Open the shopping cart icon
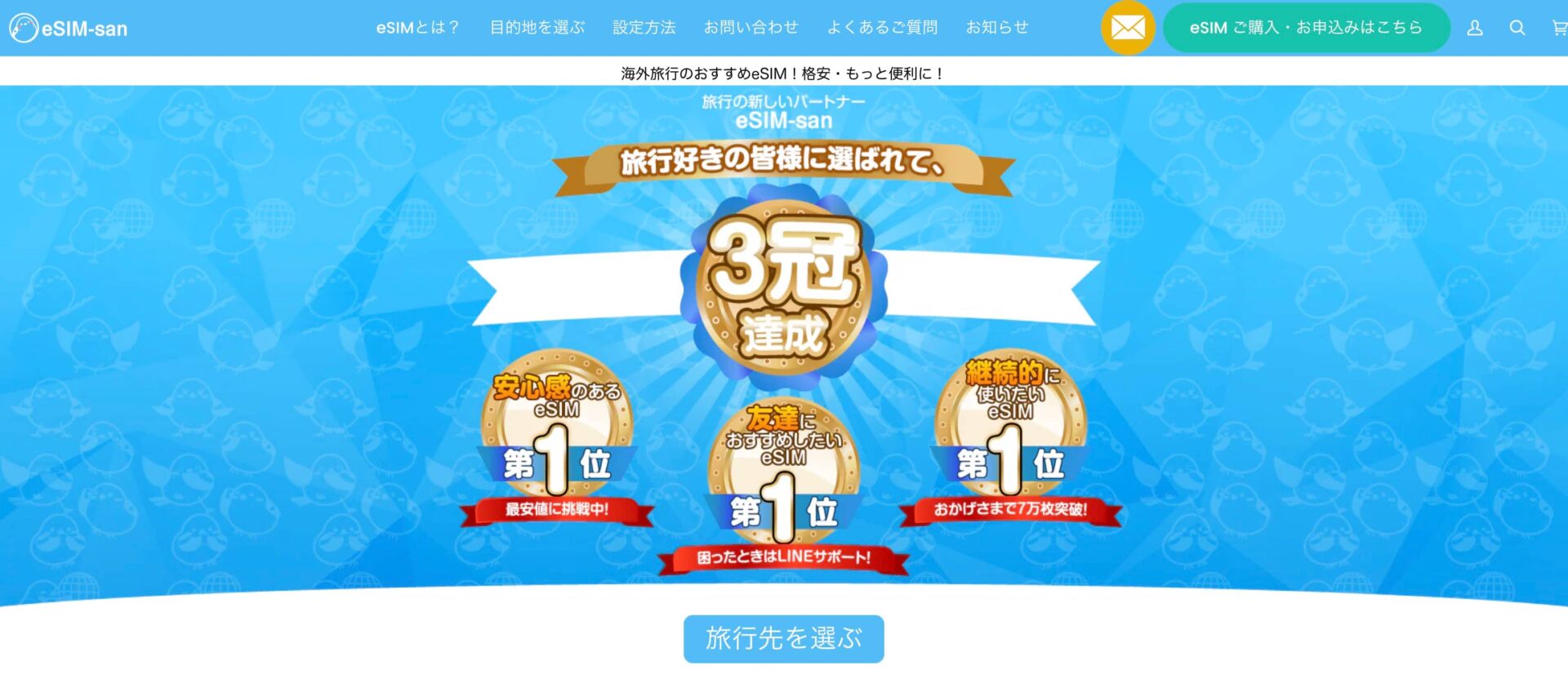 (x=1559, y=29)
